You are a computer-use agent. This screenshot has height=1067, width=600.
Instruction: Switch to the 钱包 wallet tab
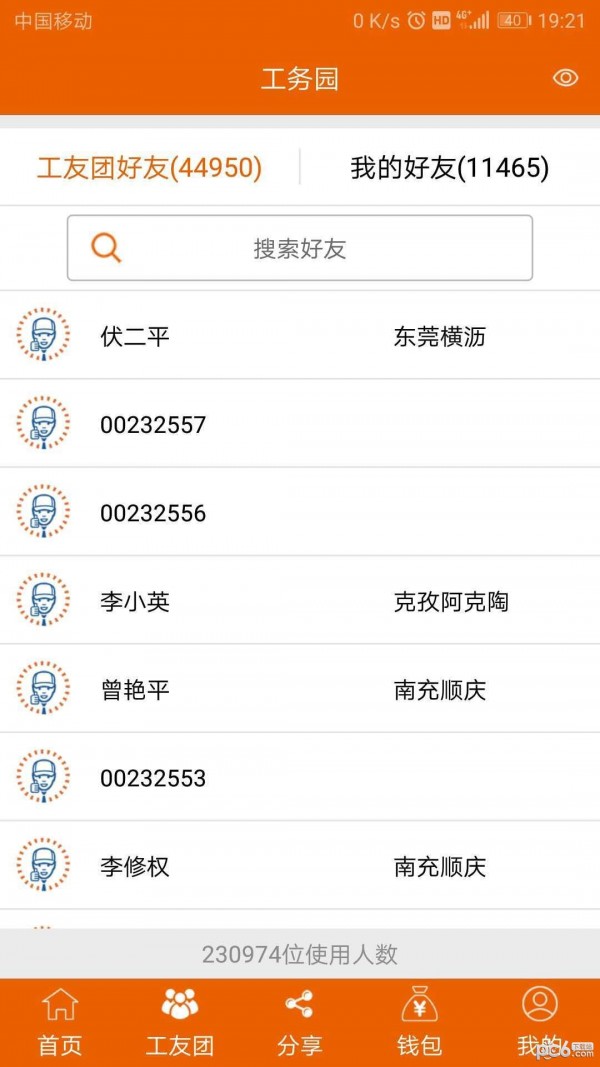tap(419, 1022)
